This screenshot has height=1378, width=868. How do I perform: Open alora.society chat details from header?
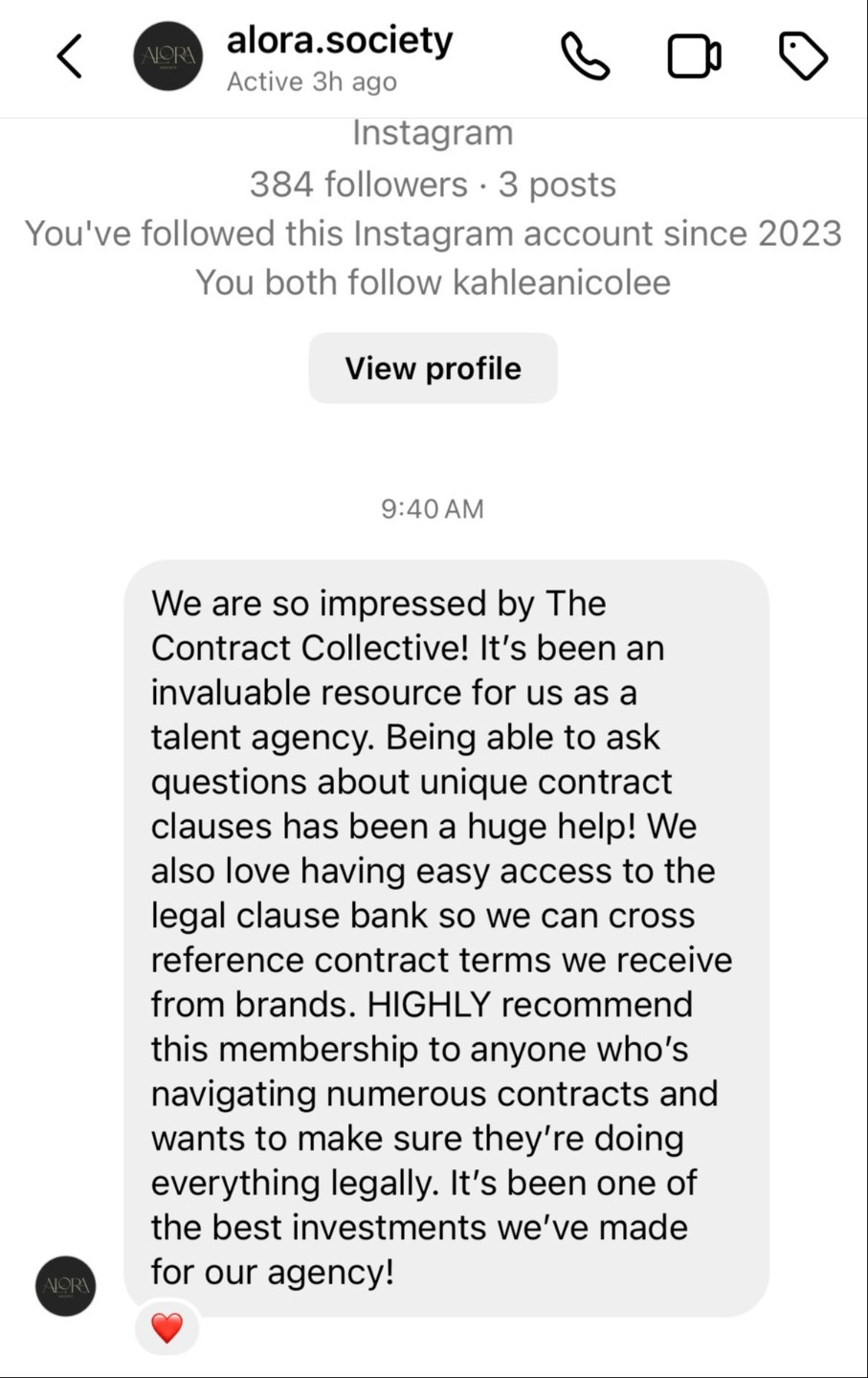tap(339, 57)
